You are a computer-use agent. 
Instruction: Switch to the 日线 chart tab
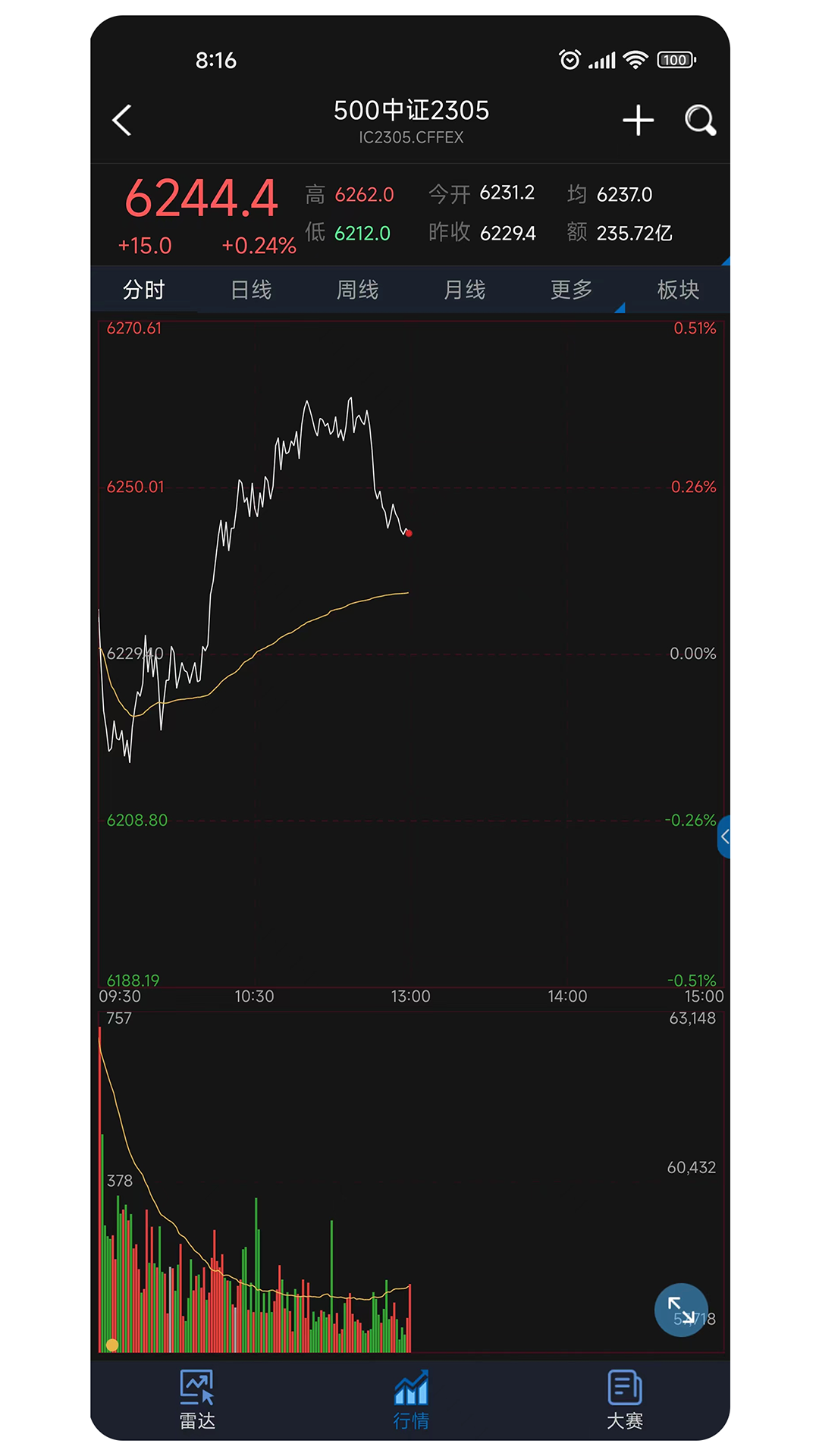251,290
